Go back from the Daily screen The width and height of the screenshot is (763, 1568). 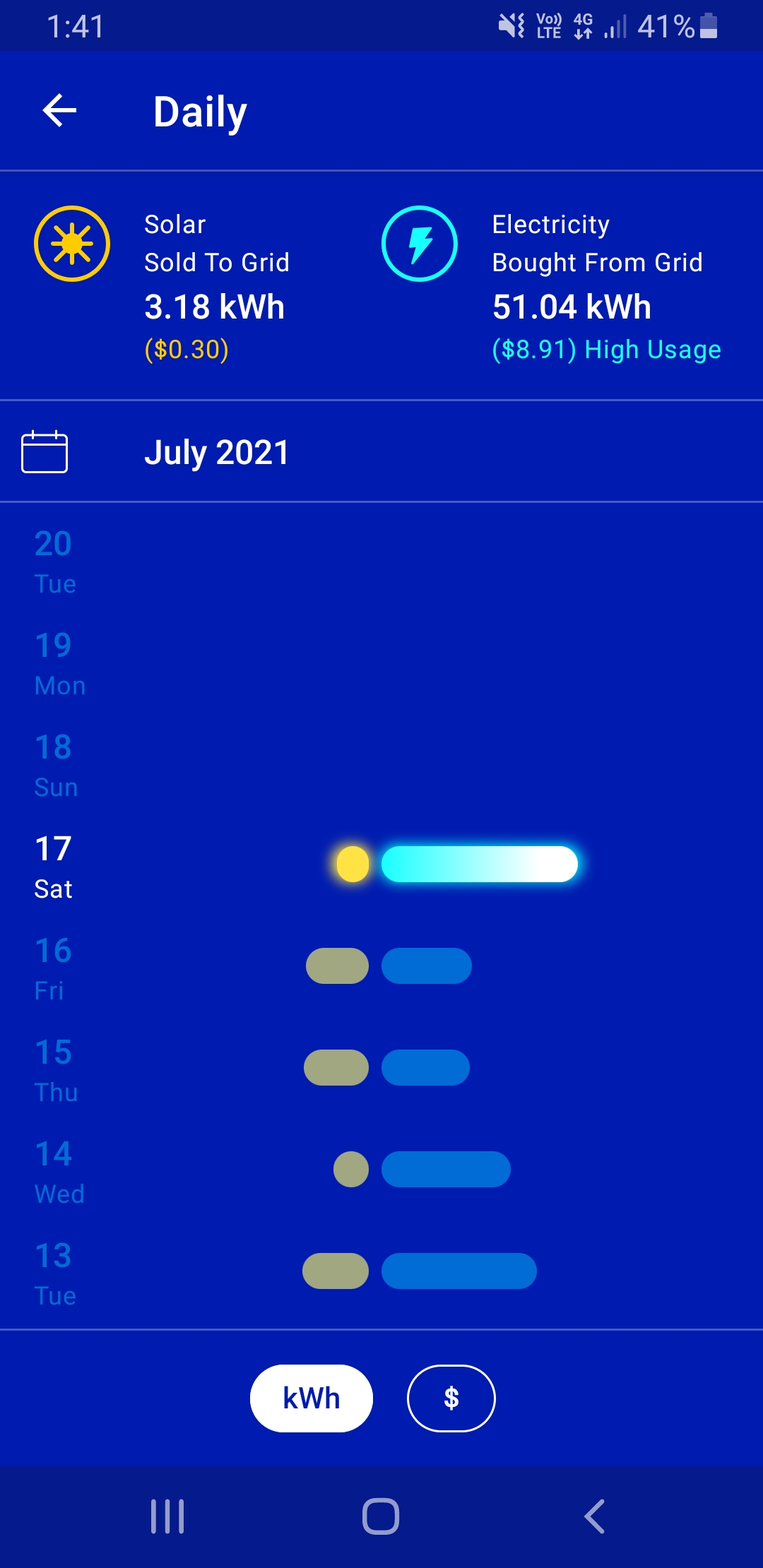pos(59,111)
